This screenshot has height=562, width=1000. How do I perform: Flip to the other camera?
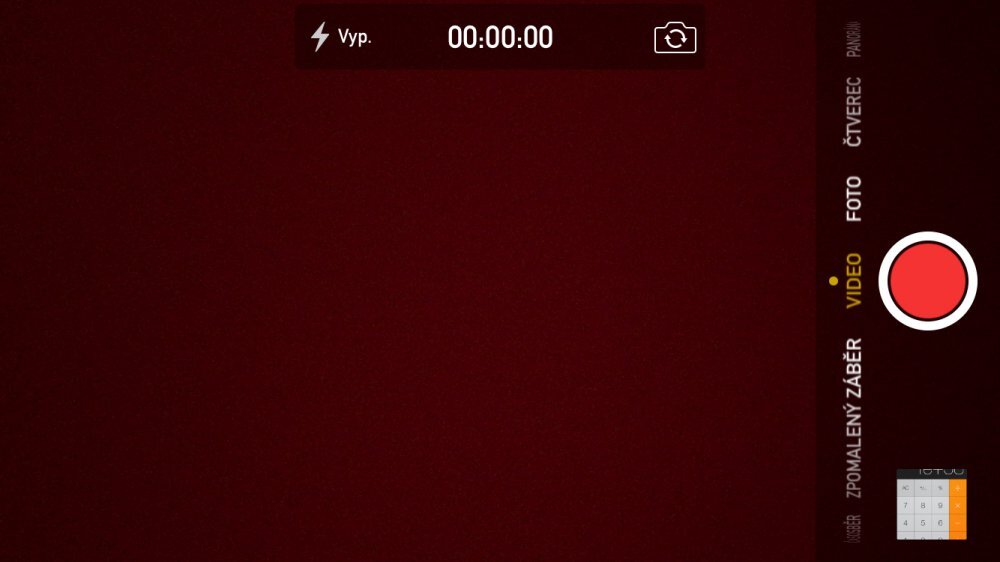[x=675, y=38]
